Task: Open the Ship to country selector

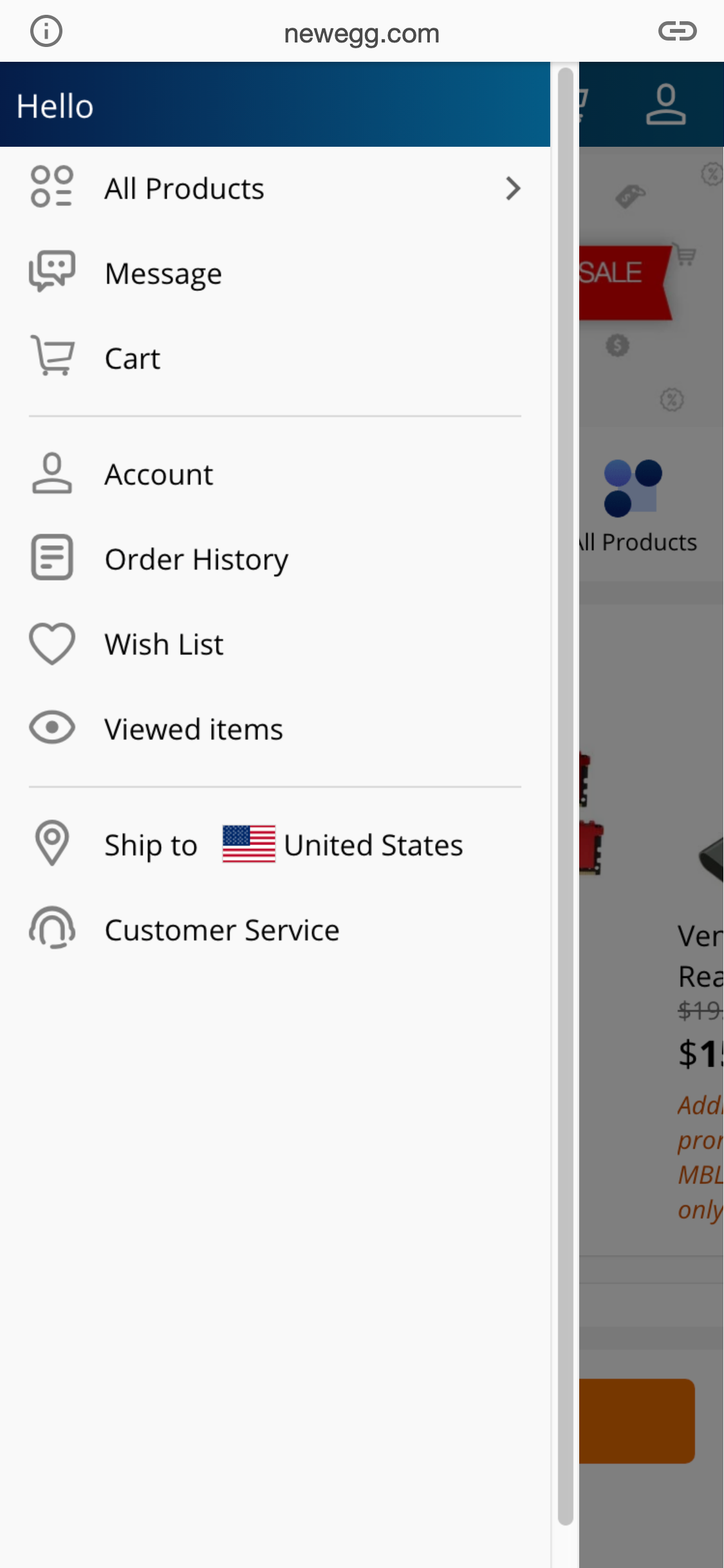Action: point(151,844)
